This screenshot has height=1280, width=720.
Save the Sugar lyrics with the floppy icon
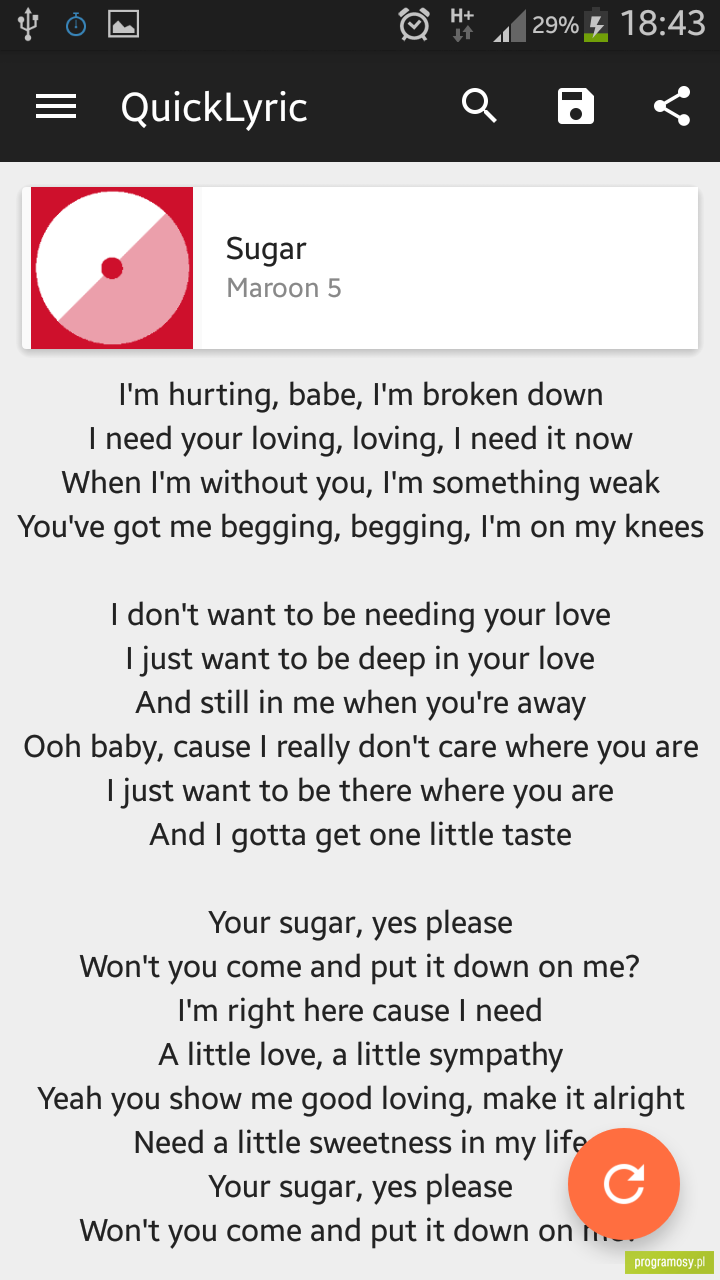pyautogui.click(x=575, y=106)
